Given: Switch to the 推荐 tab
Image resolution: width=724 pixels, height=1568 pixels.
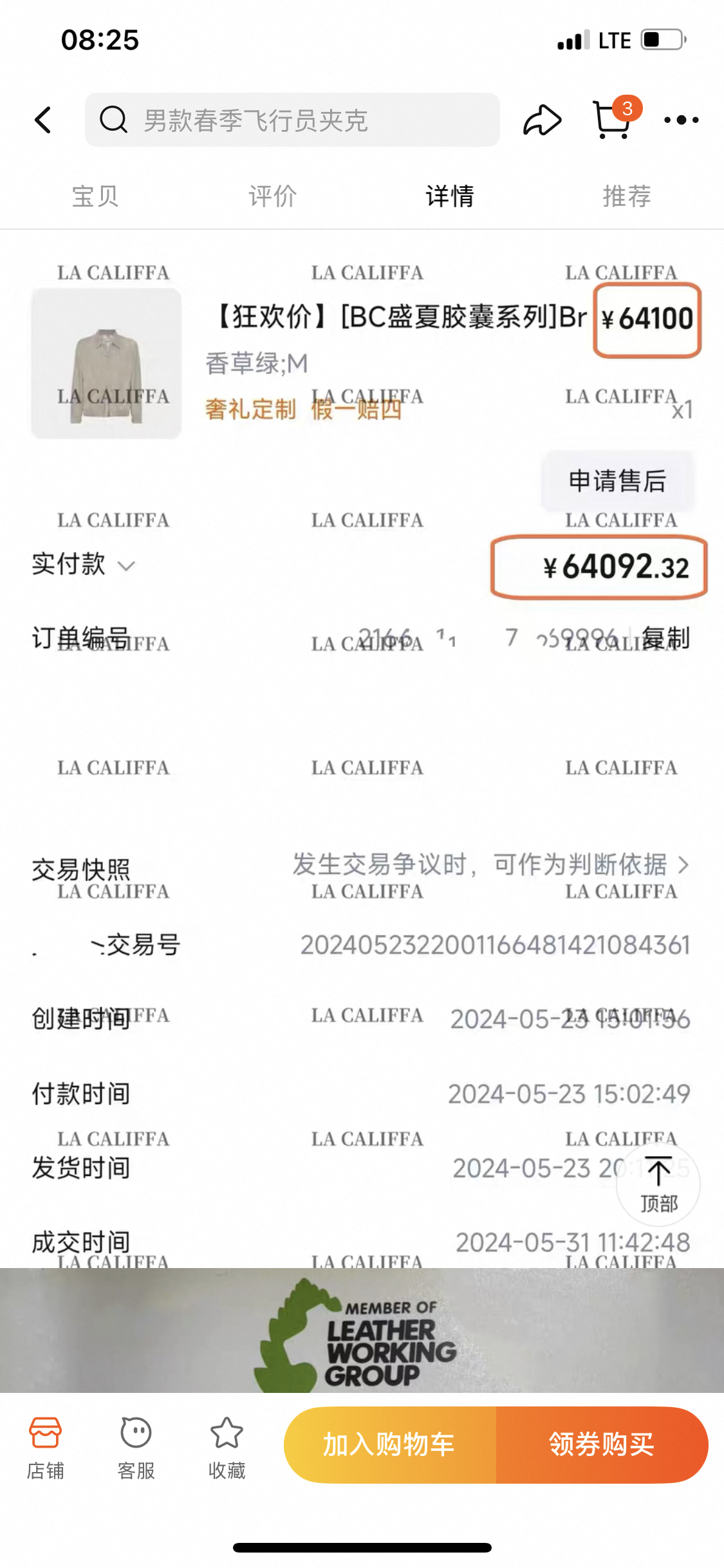Looking at the screenshot, I should (626, 196).
